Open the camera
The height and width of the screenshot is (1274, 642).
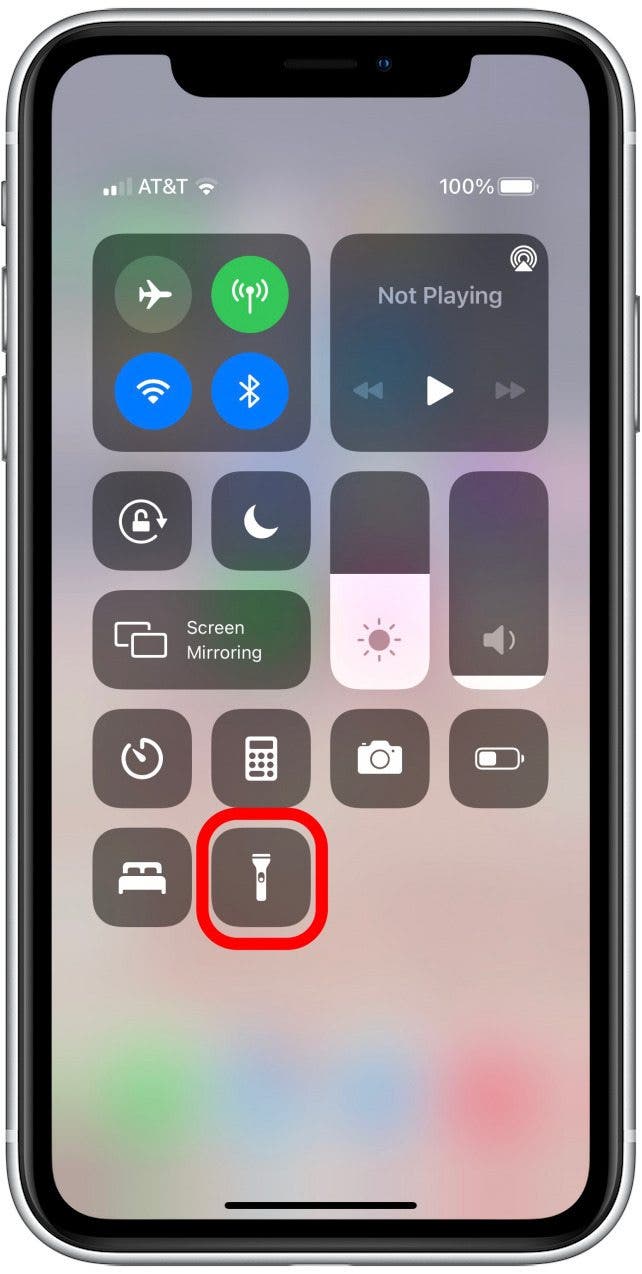[x=380, y=759]
